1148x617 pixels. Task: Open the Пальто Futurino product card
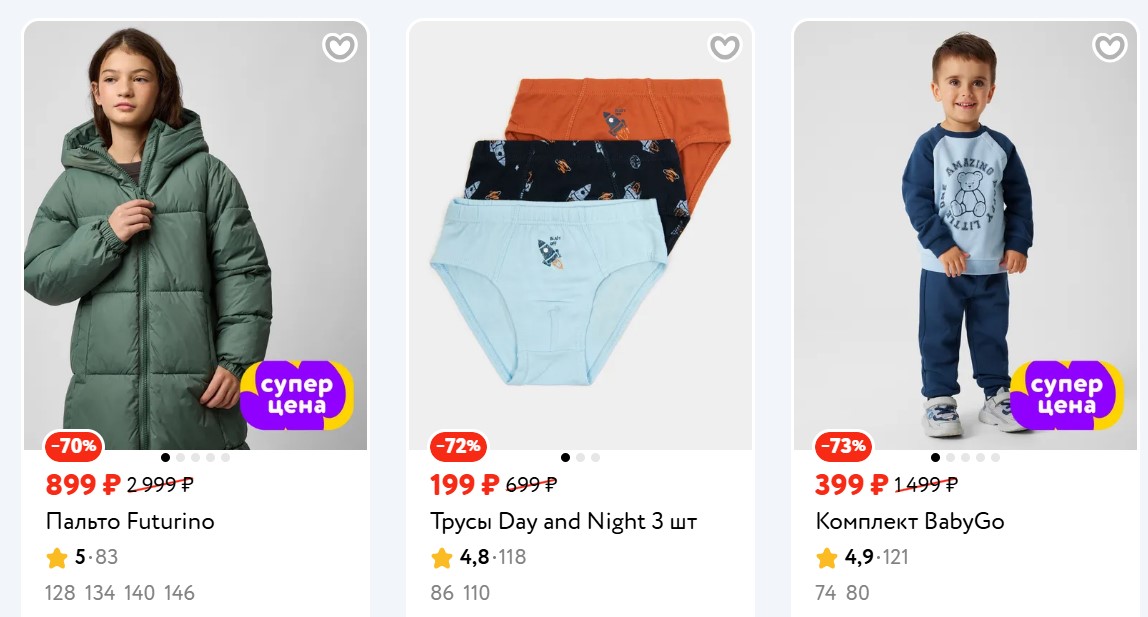[130, 522]
